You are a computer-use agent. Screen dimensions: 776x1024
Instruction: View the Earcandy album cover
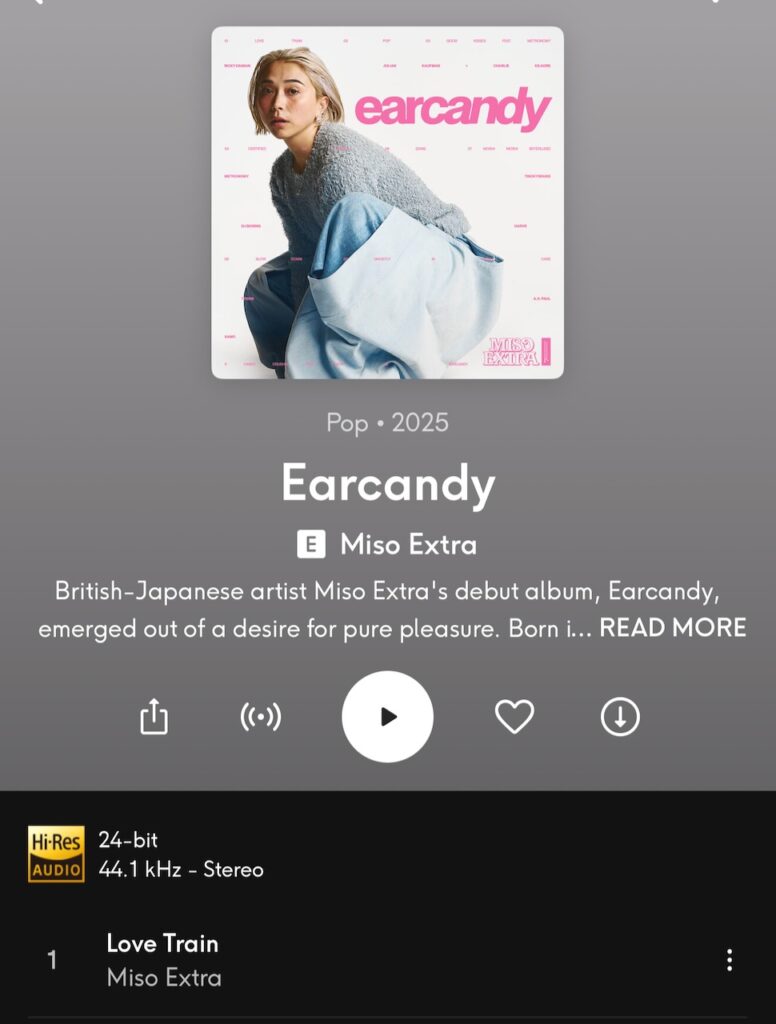tap(387, 203)
